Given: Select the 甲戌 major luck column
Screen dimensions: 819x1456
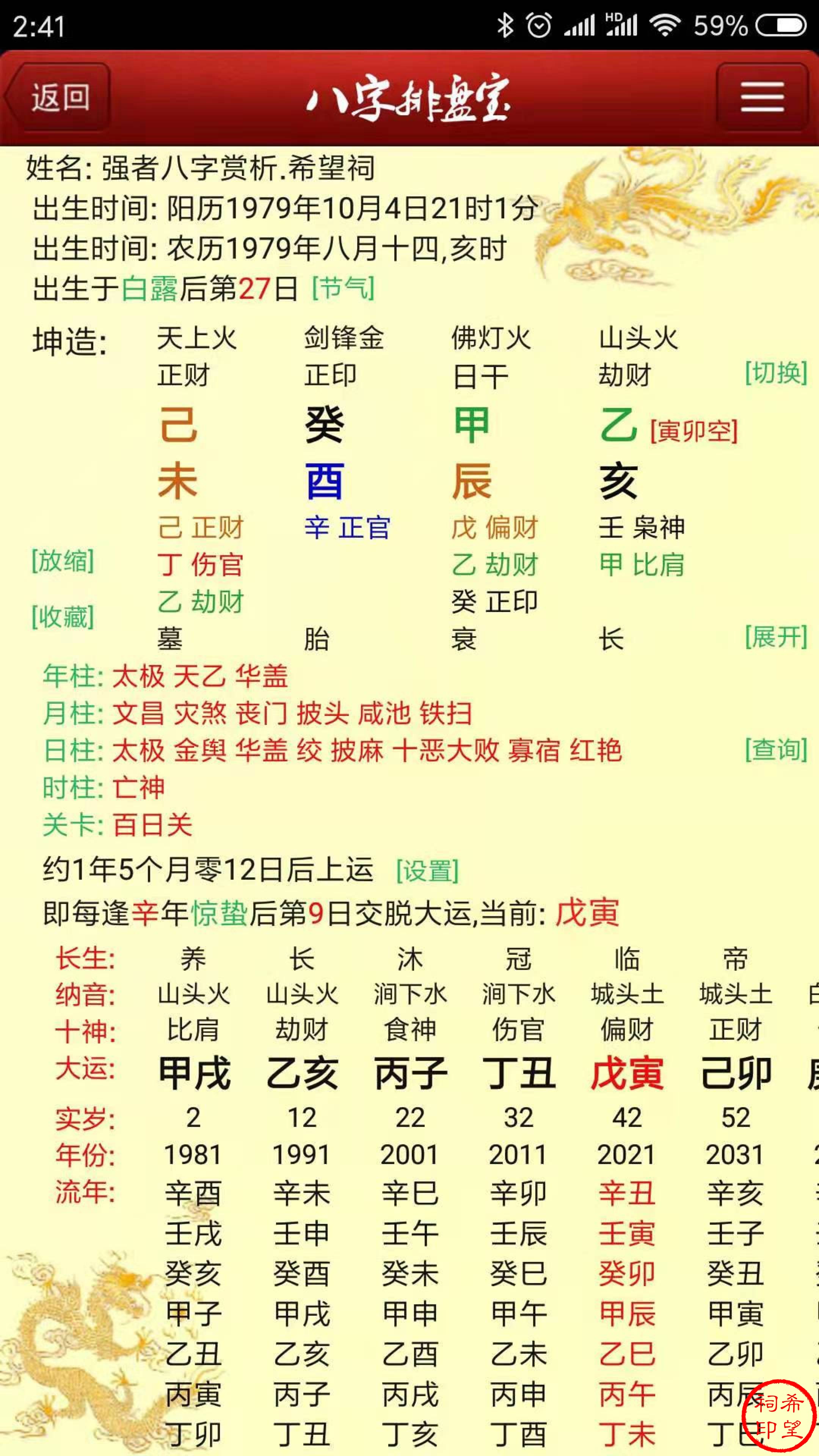Looking at the screenshot, I should click(194, 1073).
